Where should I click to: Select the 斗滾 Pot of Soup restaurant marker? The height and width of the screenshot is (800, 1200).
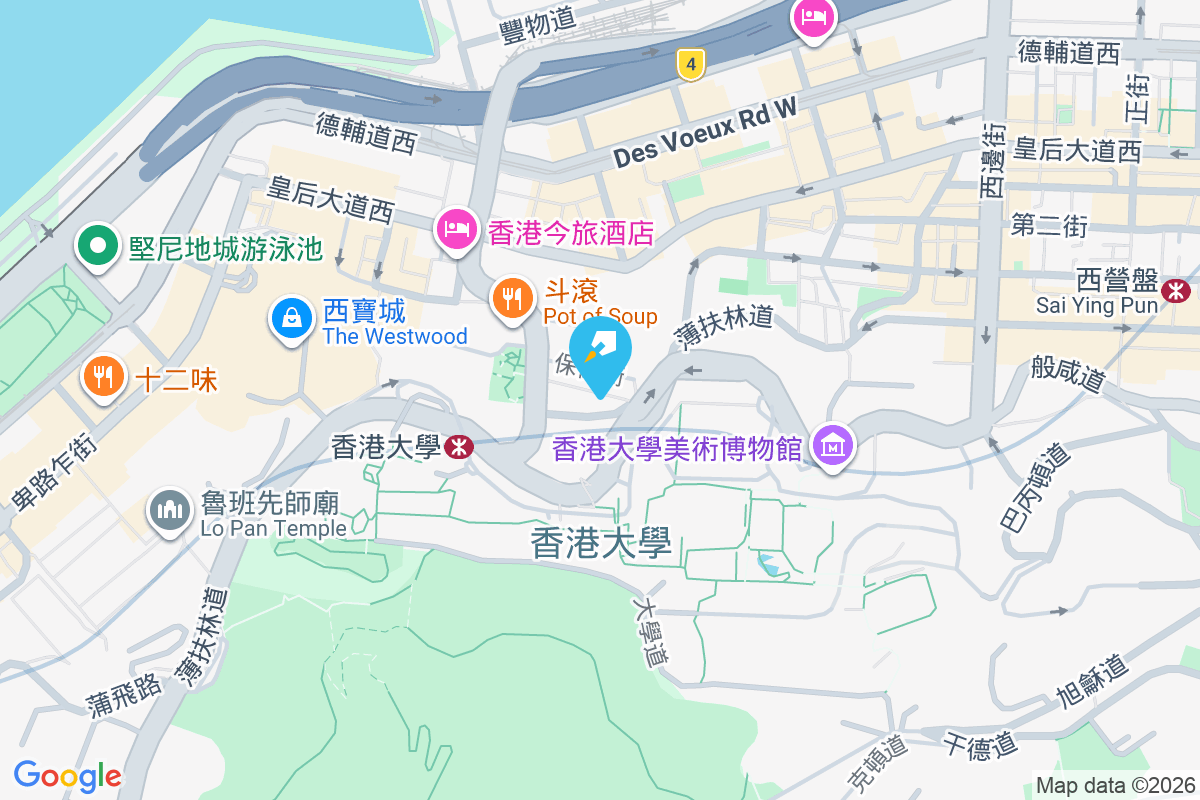pos(513,298)
